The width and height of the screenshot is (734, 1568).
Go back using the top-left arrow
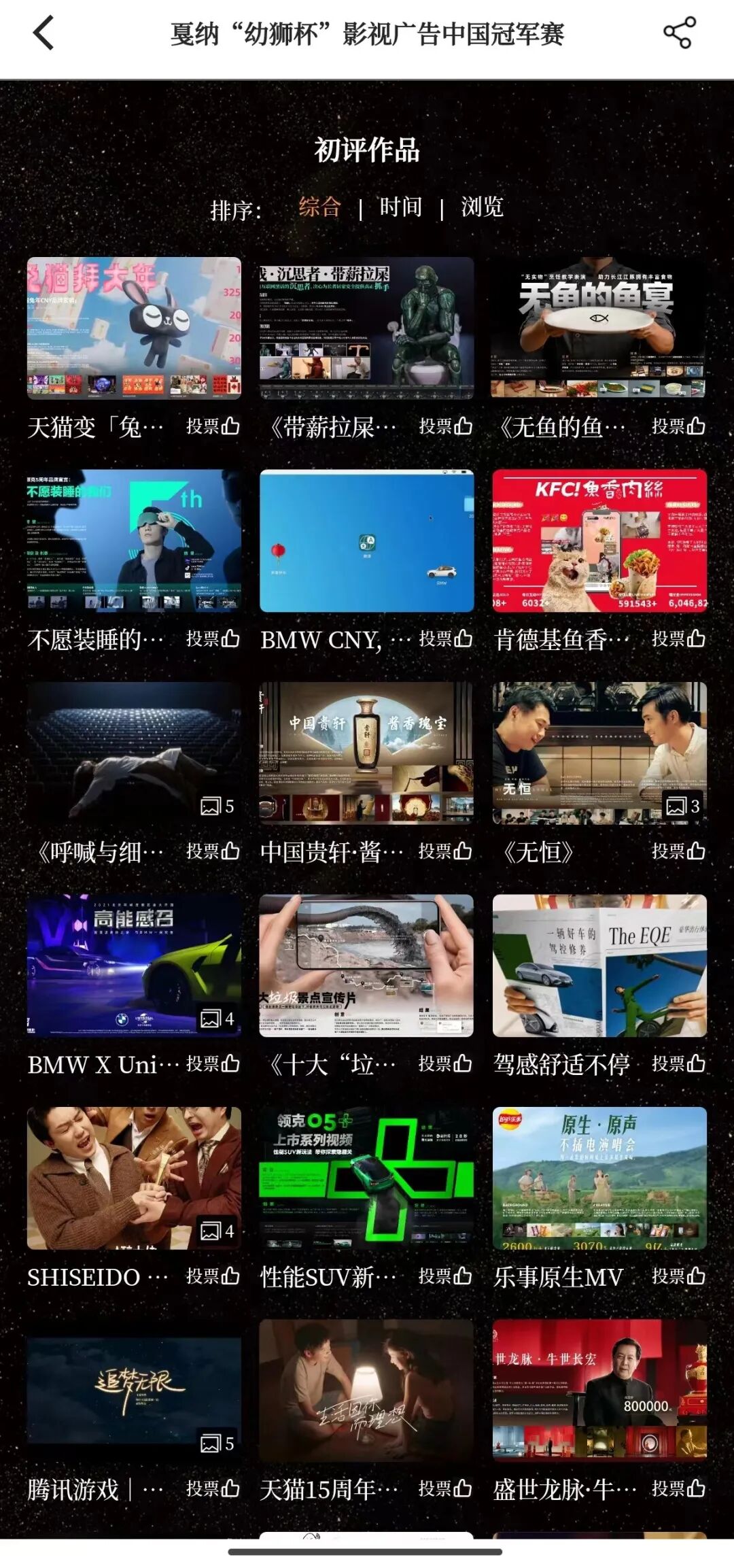[43, 33]
